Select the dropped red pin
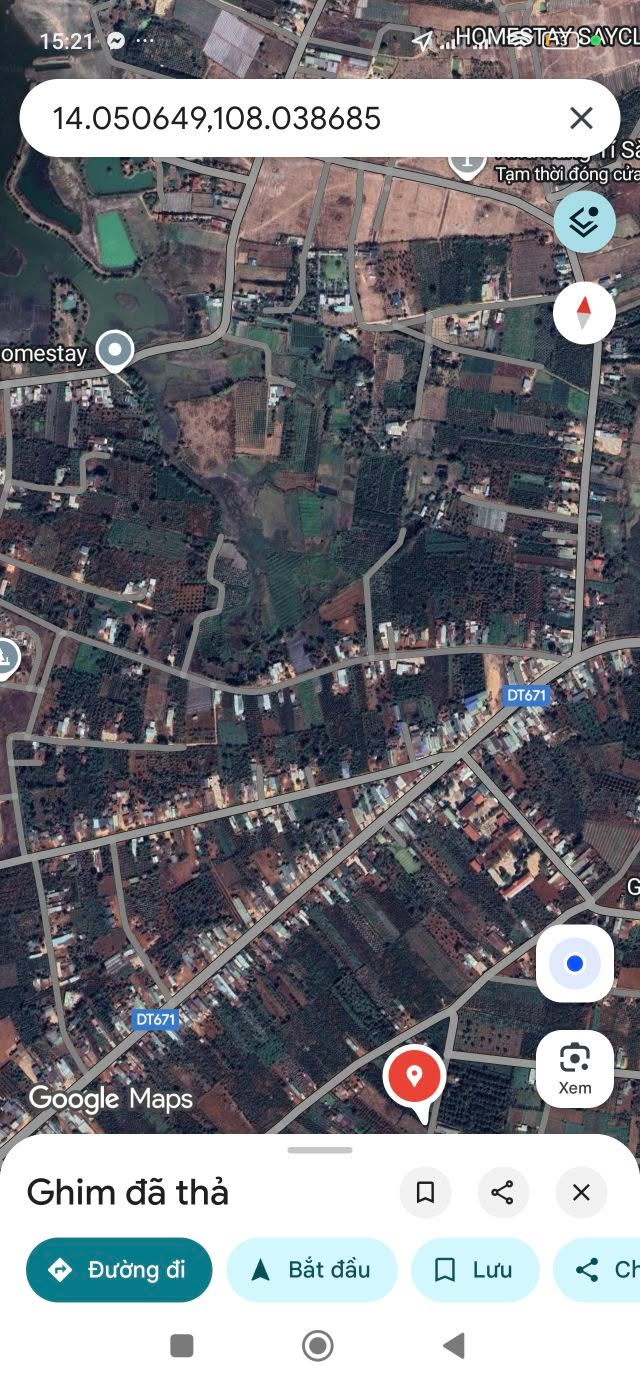 coord(414,1078)
